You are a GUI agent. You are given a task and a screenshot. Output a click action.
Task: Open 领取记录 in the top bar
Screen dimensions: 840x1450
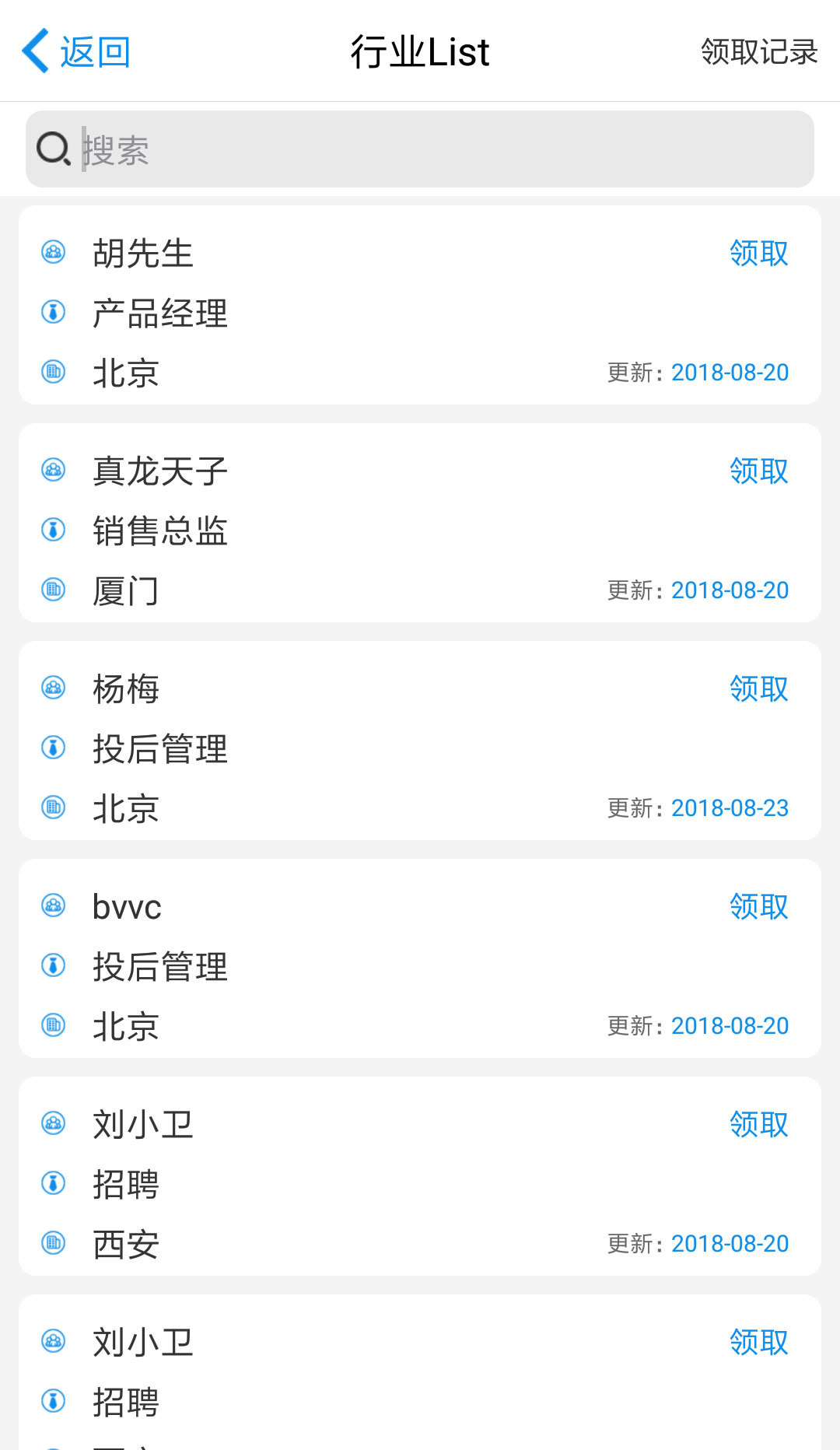click(758, 52)
